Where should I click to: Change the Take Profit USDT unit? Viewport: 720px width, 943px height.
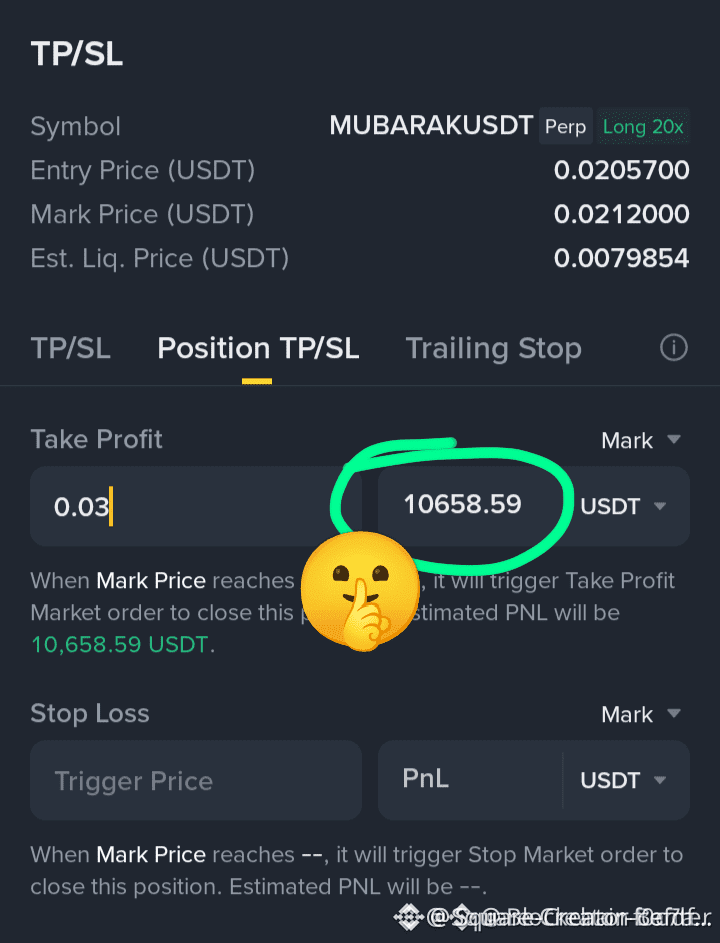623,506
